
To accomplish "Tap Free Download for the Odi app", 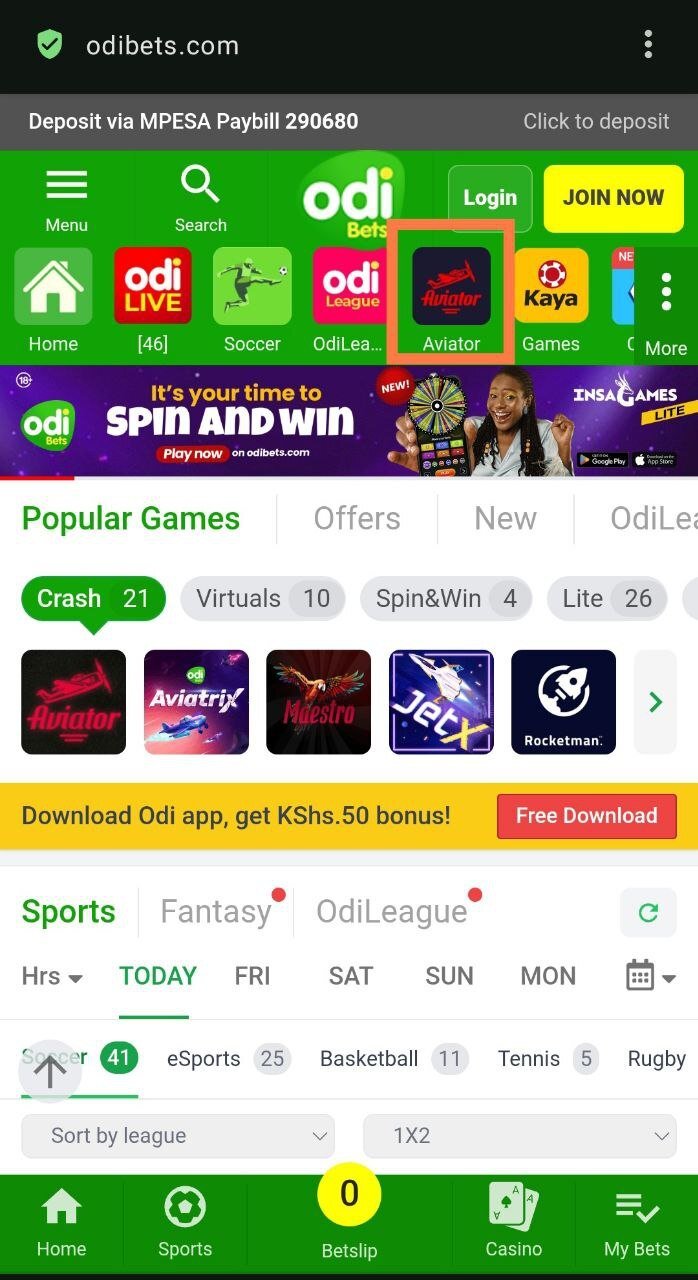I will tap(586, 816).
